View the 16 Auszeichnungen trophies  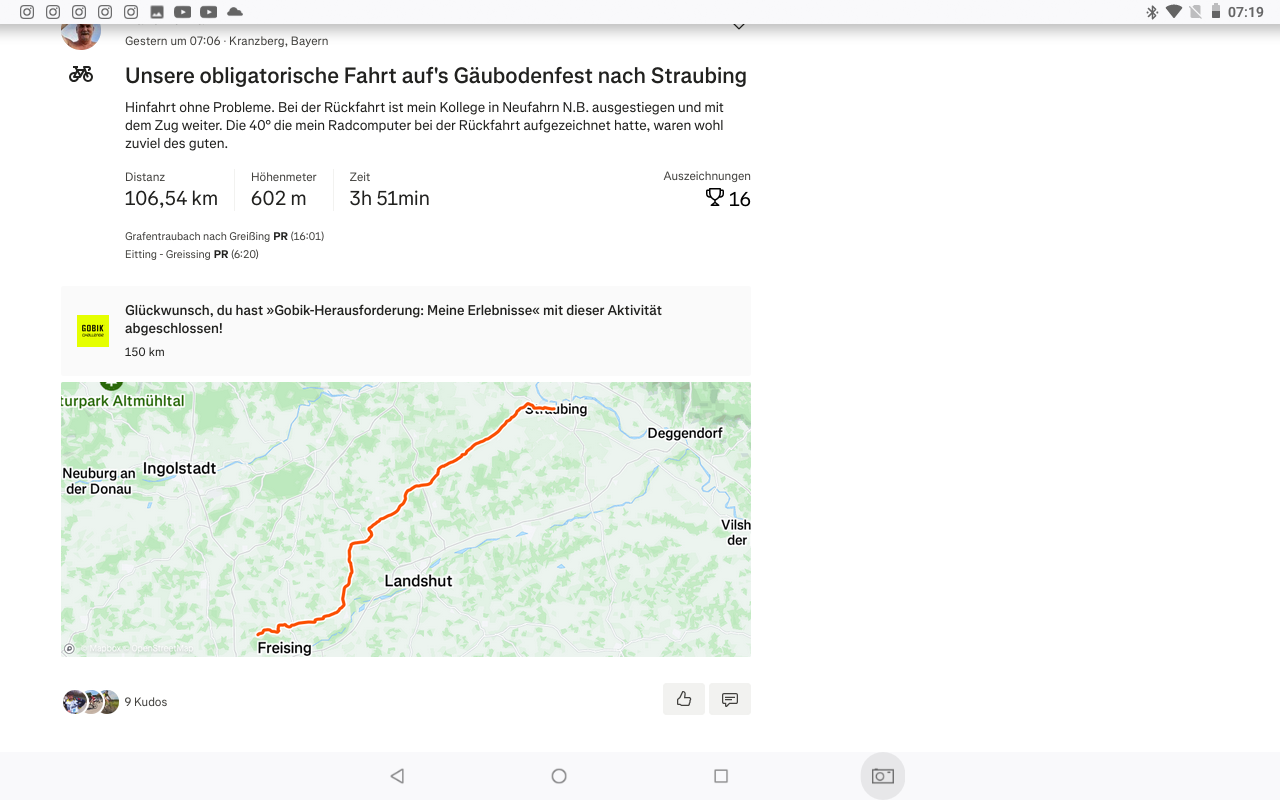(727, 198)
